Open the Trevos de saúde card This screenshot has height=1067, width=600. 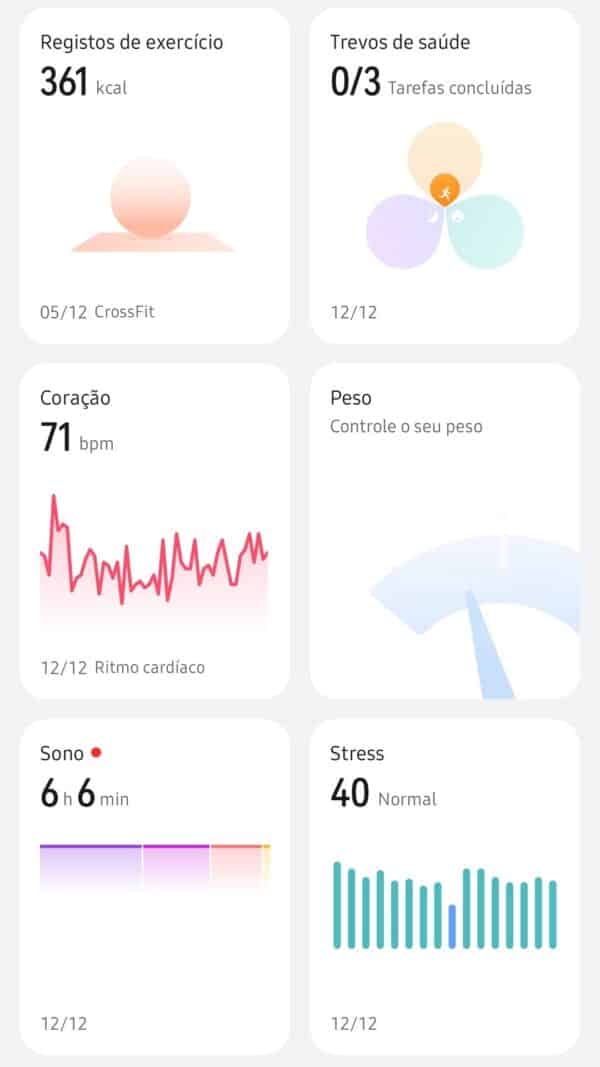coord(444,176)
